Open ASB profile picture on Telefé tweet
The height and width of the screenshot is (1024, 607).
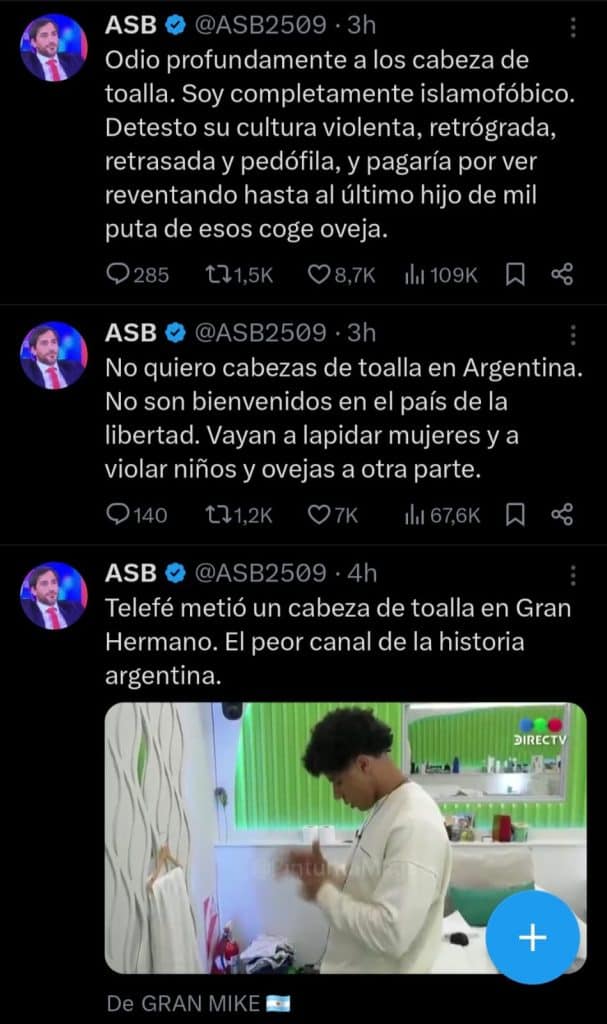(54, 596)
